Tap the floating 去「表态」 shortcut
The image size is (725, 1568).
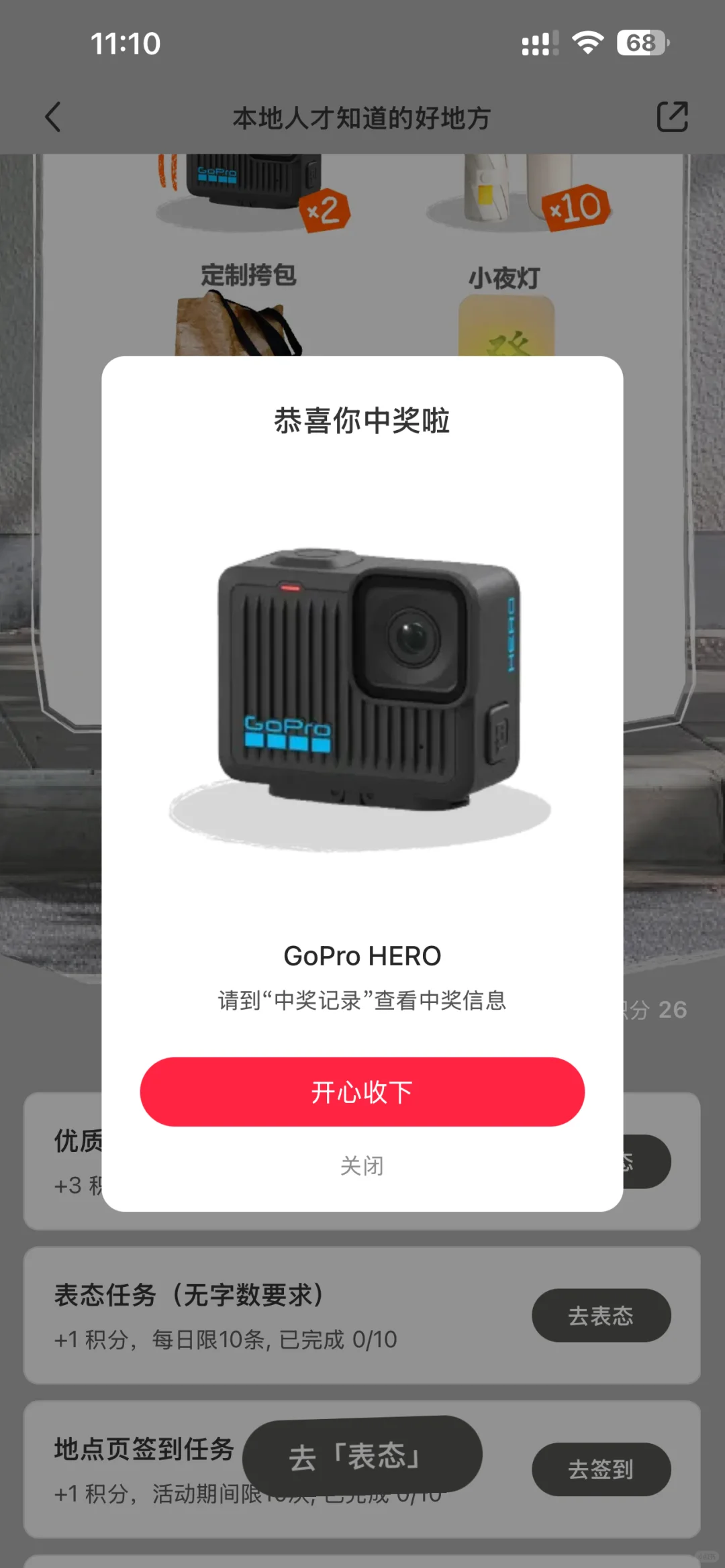360,1455
